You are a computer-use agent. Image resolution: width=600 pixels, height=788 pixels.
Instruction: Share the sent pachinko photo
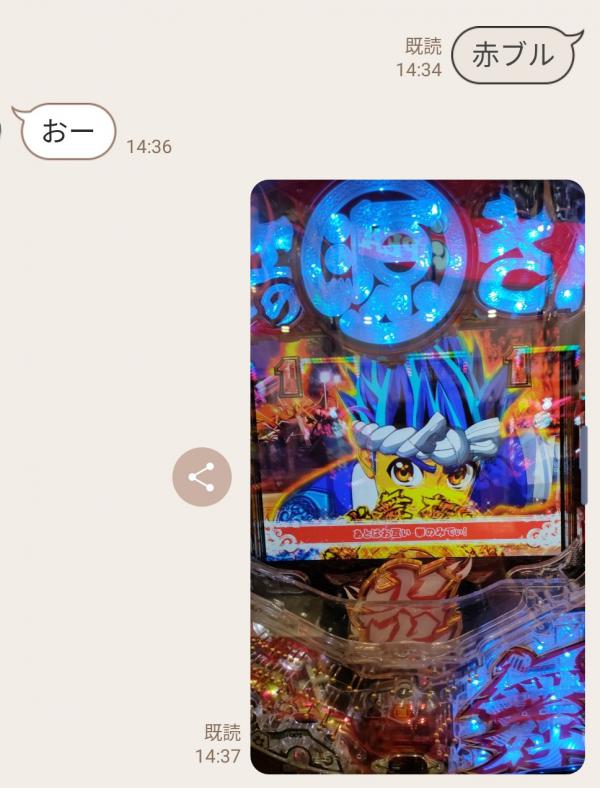(x=201, y=477)
